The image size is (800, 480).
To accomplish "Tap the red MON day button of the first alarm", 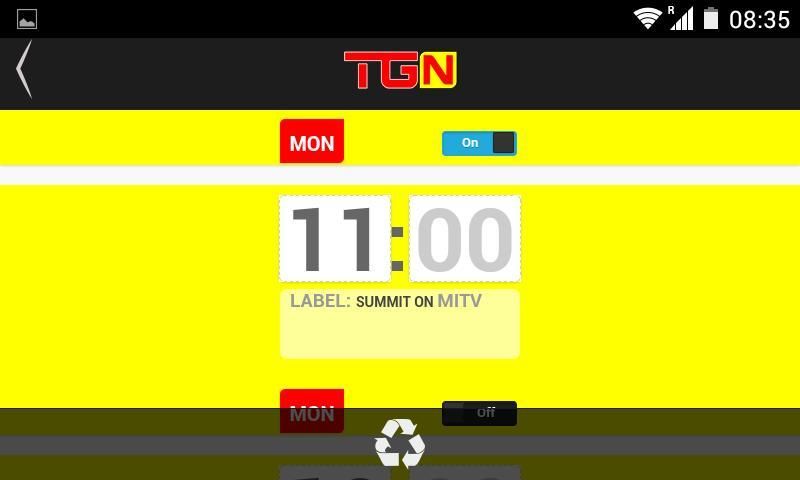I will coord(312,142).
